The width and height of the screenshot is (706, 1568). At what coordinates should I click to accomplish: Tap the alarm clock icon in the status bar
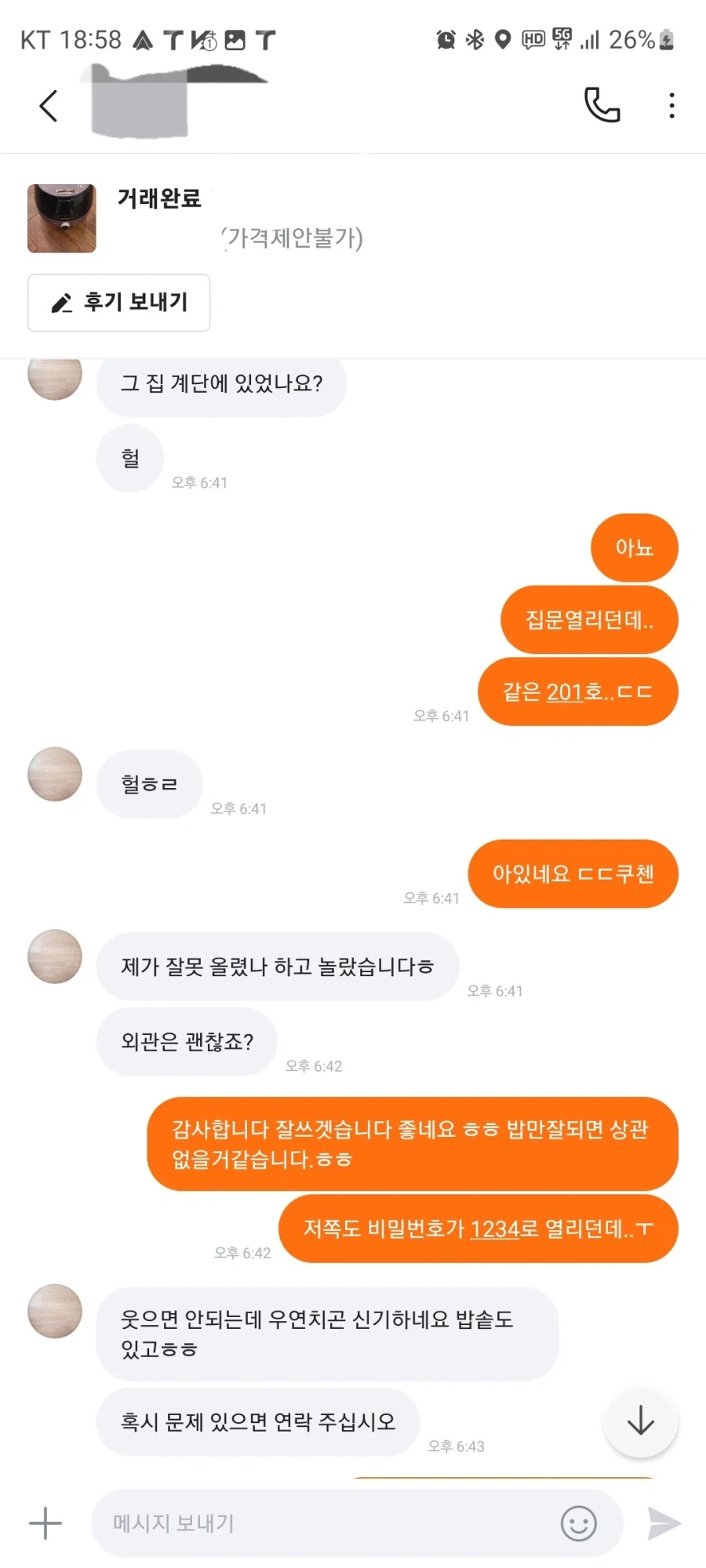pyautogui.click(x=445, y=38)
